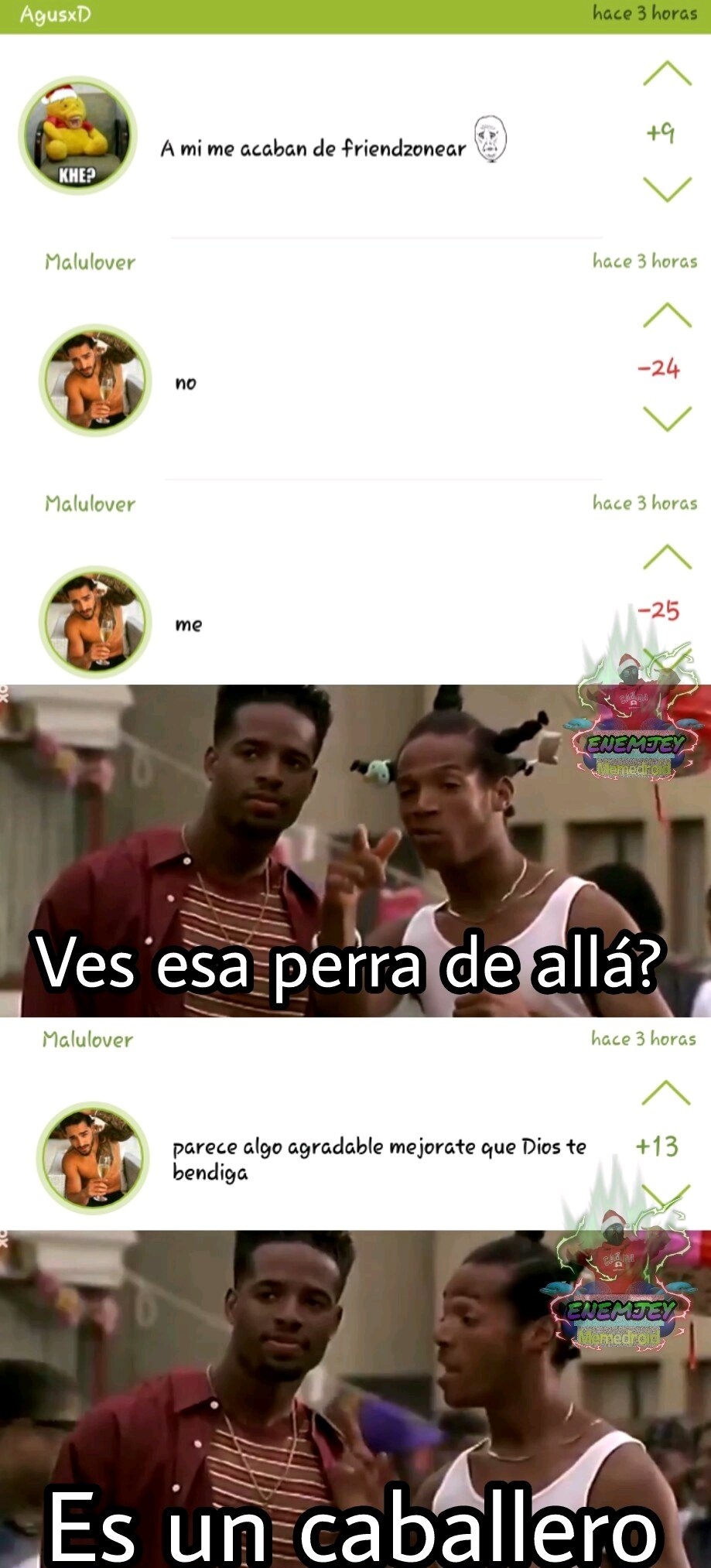Open Malulover's avatar on the 'me' comment
This screenshot has width=711, height=1568.
[94, 619]
